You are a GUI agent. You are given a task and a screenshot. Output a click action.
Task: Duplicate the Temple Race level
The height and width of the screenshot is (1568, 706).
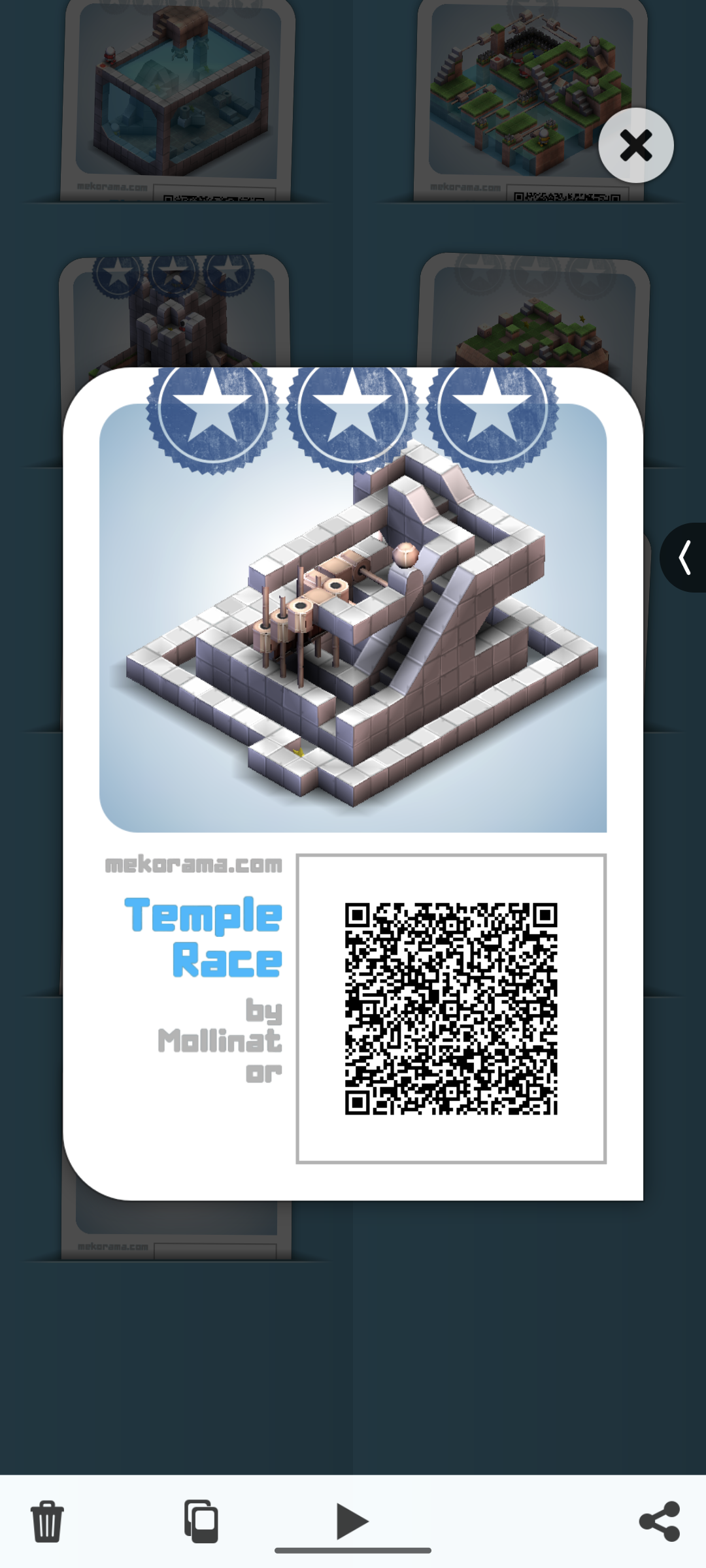click(x=201, y=1521)
